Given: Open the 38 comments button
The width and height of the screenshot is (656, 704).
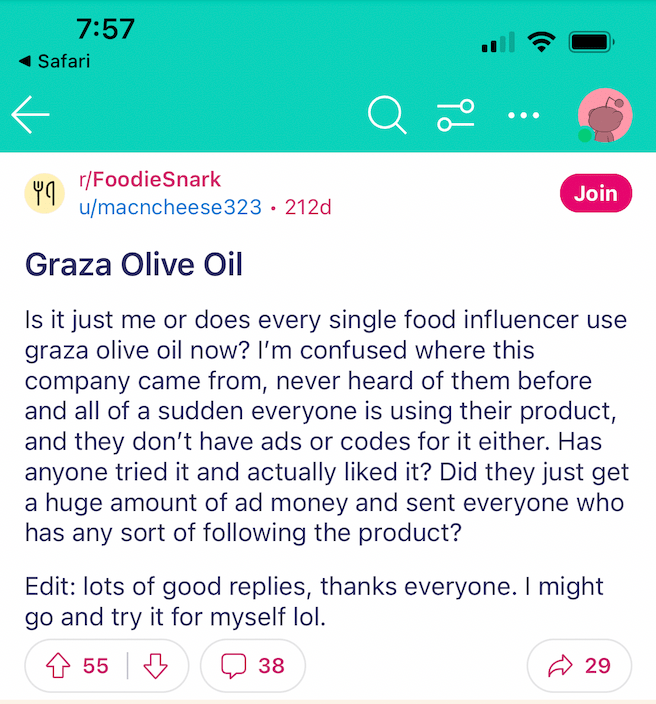Looking at the screenshot, I should (x=253, y=666).
